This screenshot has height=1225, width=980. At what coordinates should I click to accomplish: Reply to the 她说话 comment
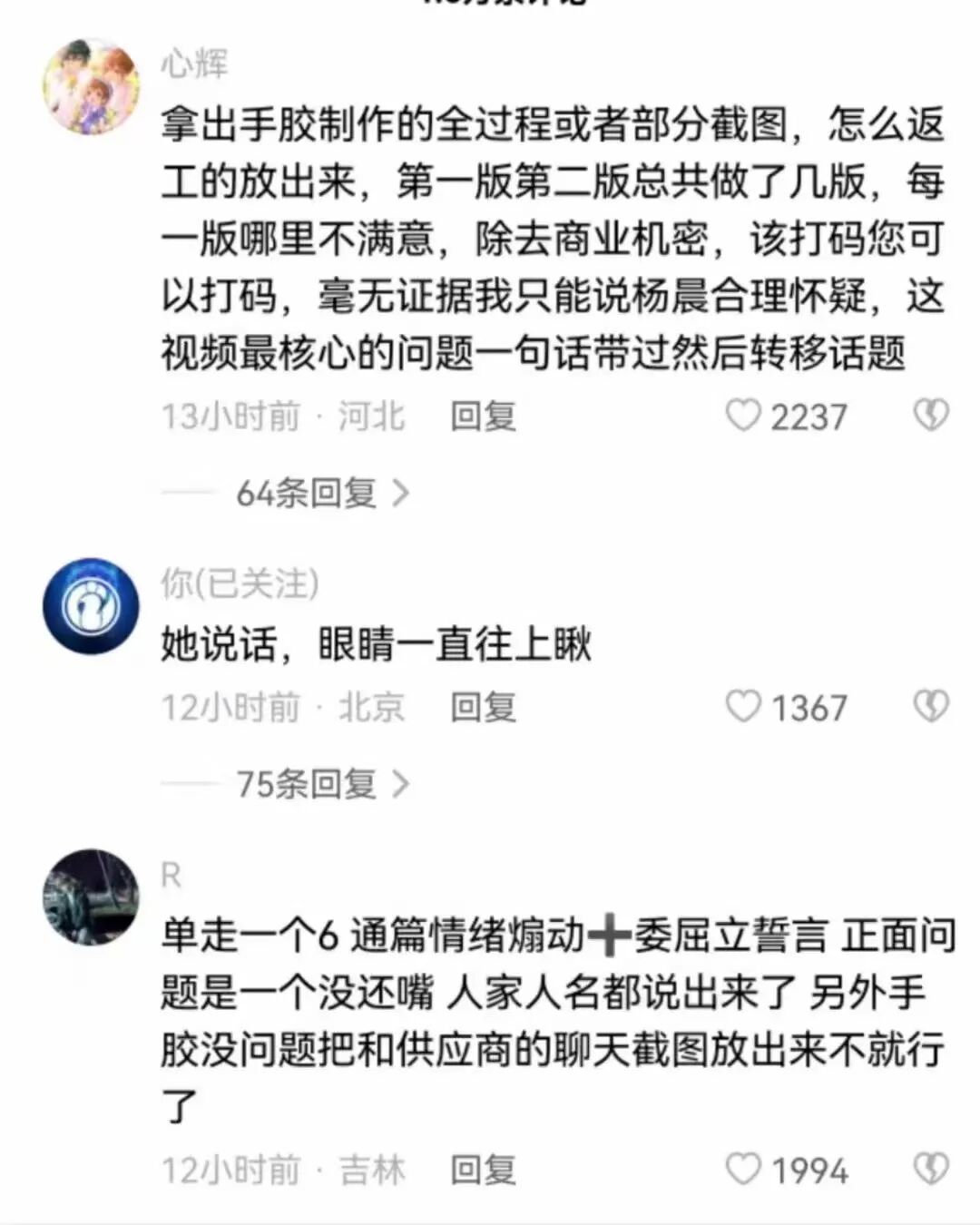[483, 707]
